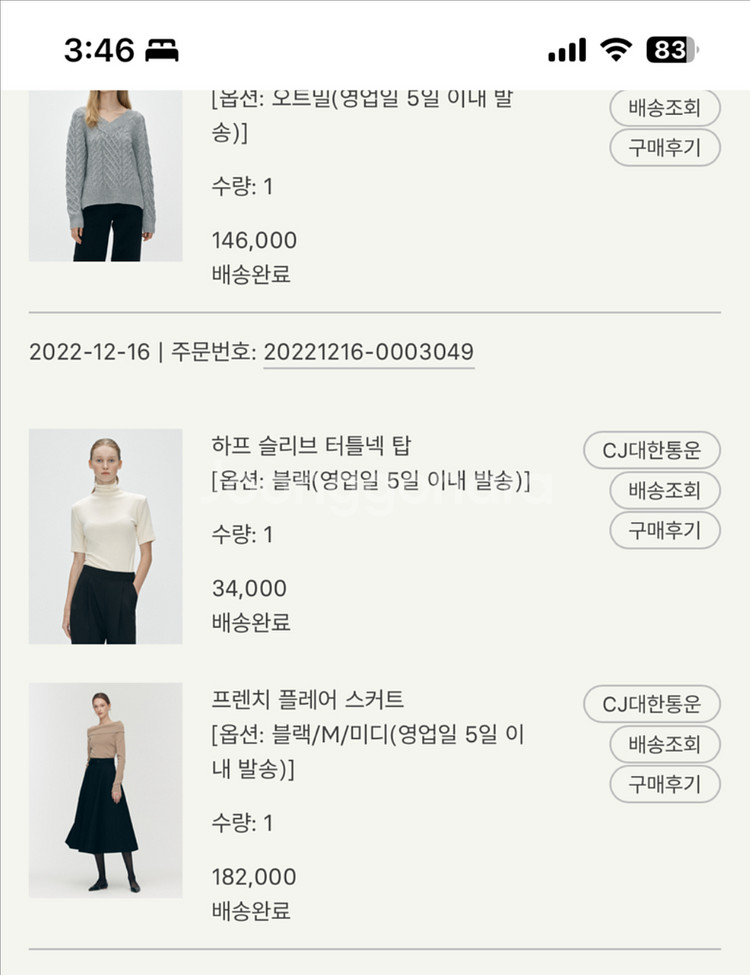
Task: View the gray cable knit sweater photo
Action: (x=103, y=175)
